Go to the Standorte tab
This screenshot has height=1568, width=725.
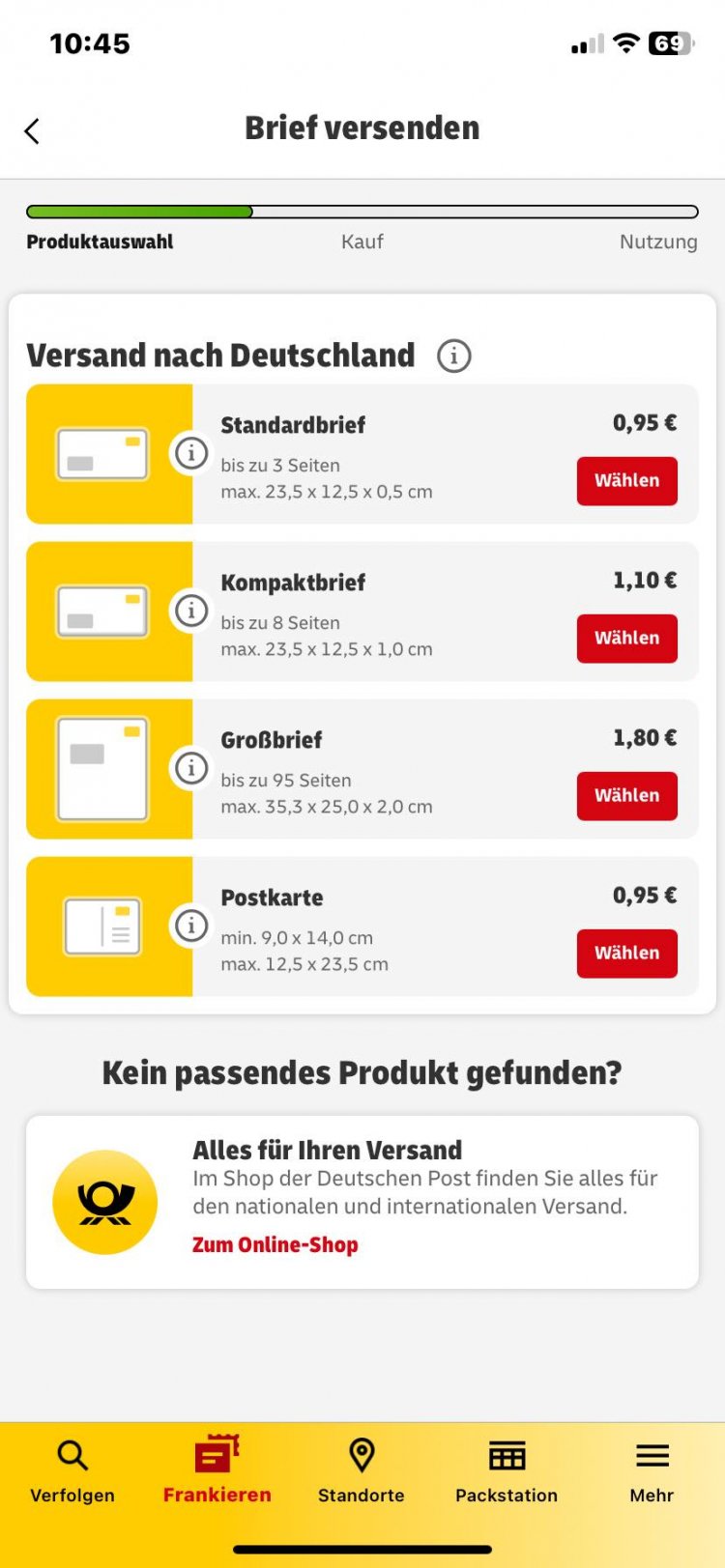coord(362,1471)
